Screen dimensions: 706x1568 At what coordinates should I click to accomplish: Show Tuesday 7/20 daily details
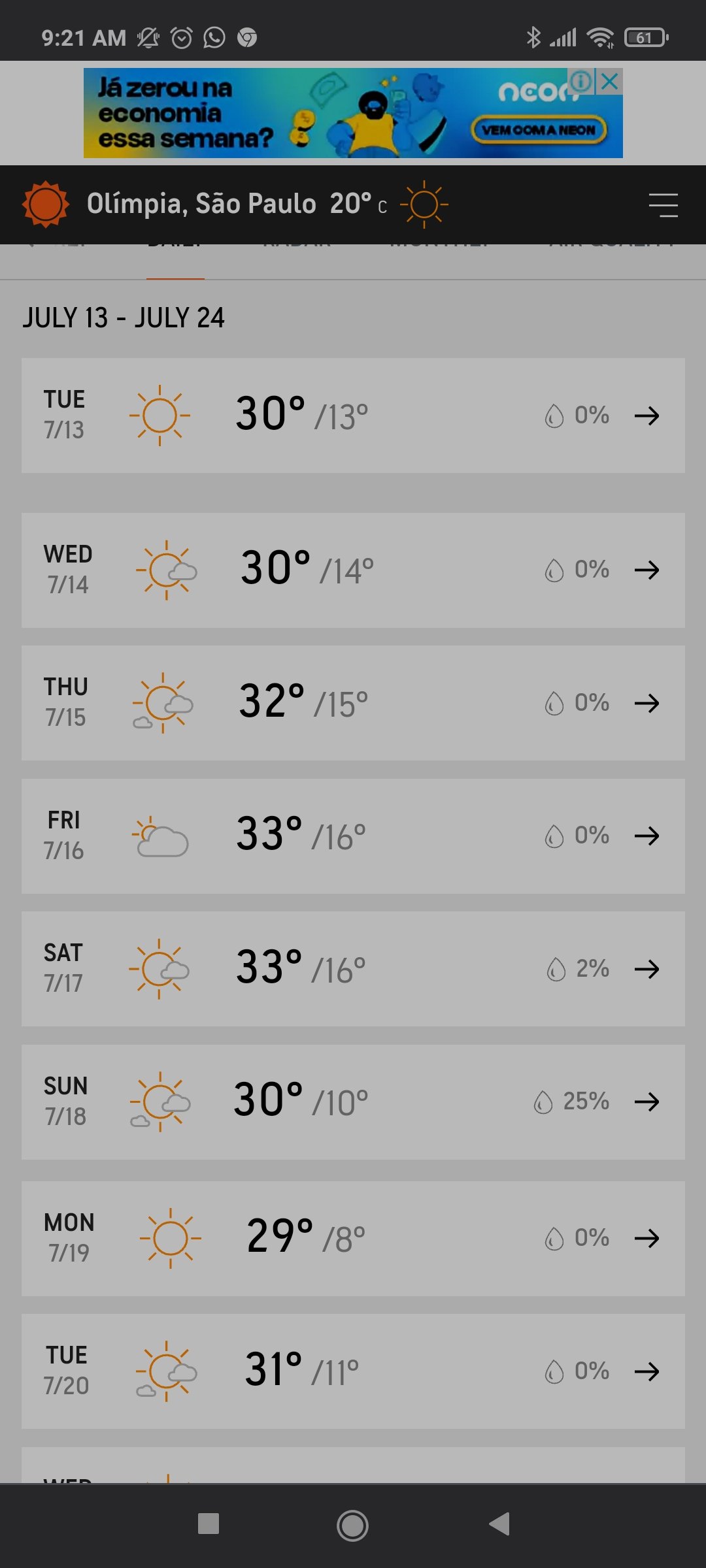point(353,1371)
